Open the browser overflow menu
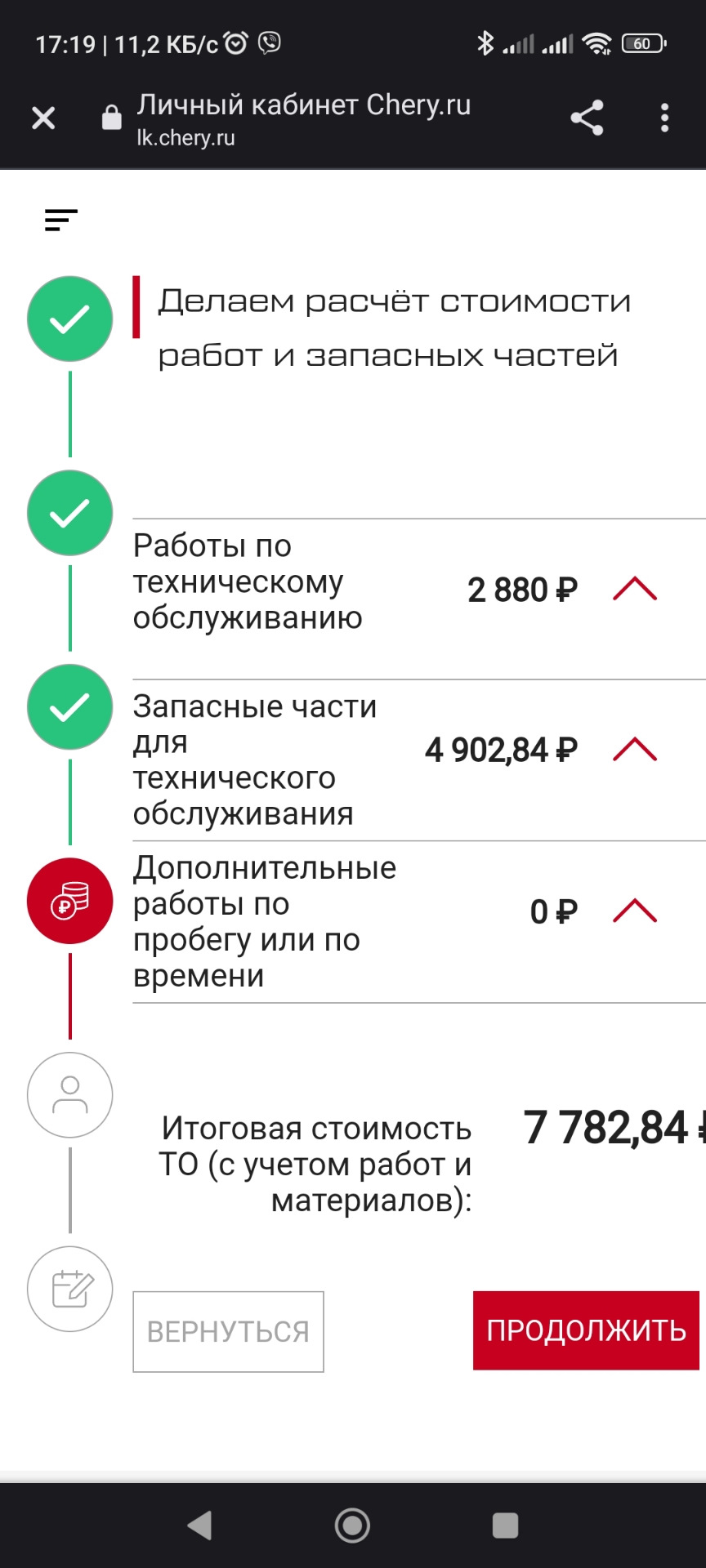Viewport: 706px width, 1568px height. point(664,118)
